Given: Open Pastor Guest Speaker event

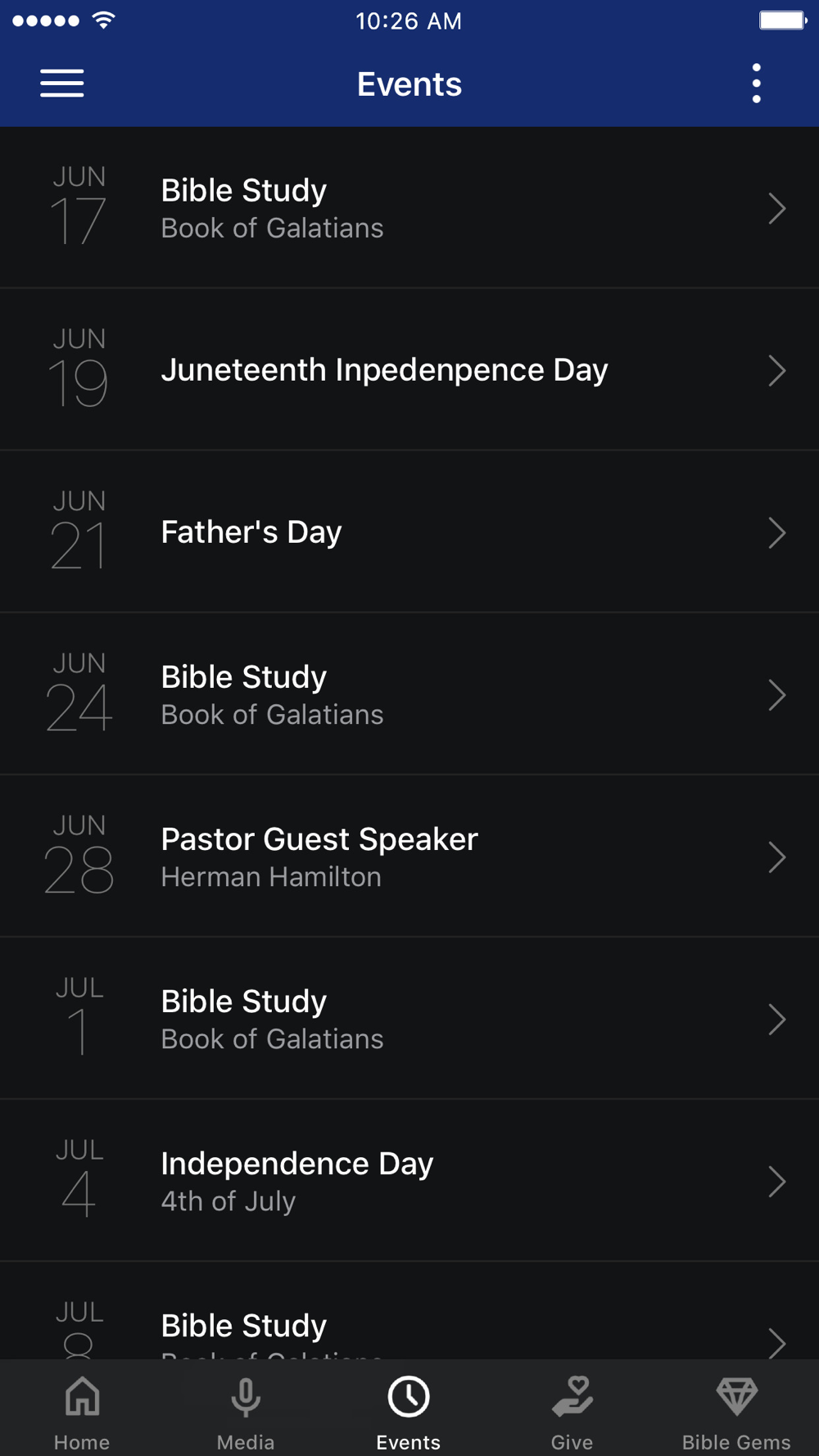Looking at the screenshot, I should pyautogui.click(x=409, y=857).
